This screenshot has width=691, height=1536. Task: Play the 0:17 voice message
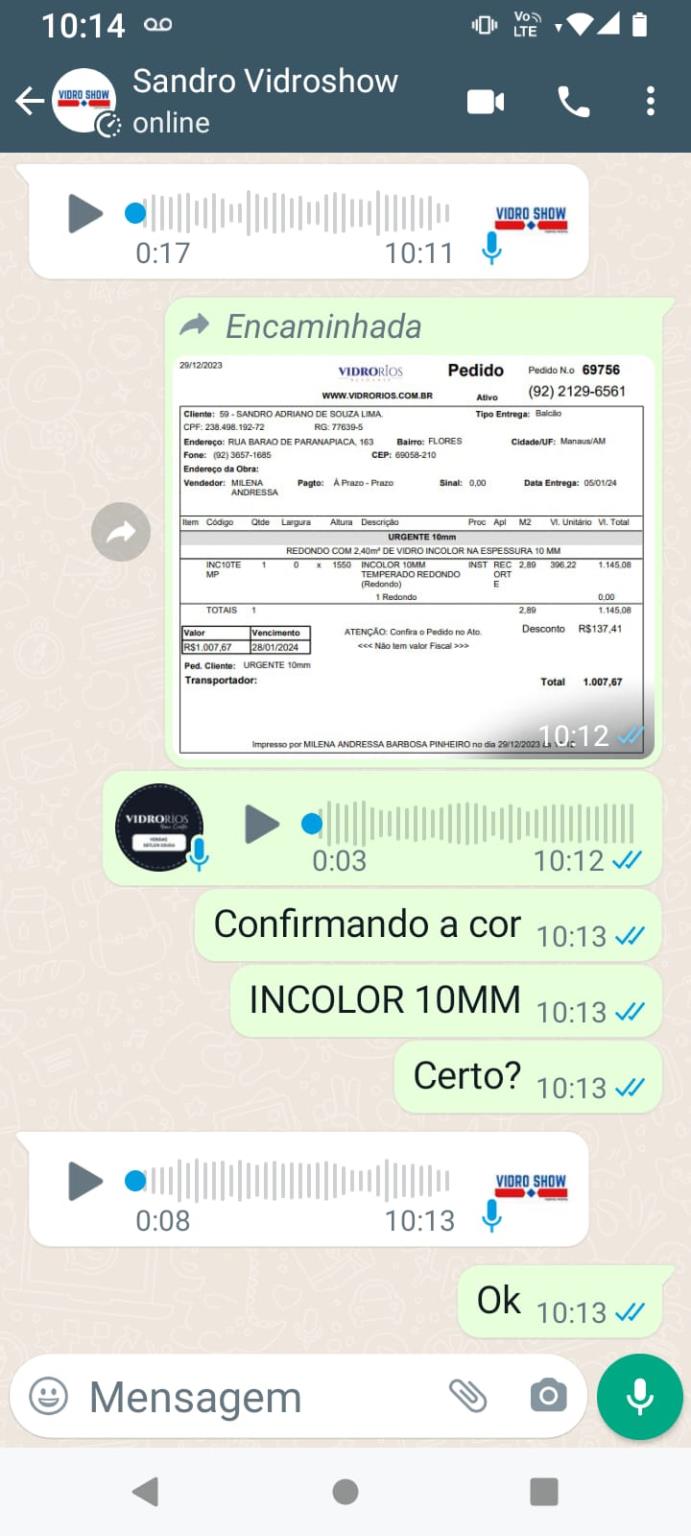85,214
